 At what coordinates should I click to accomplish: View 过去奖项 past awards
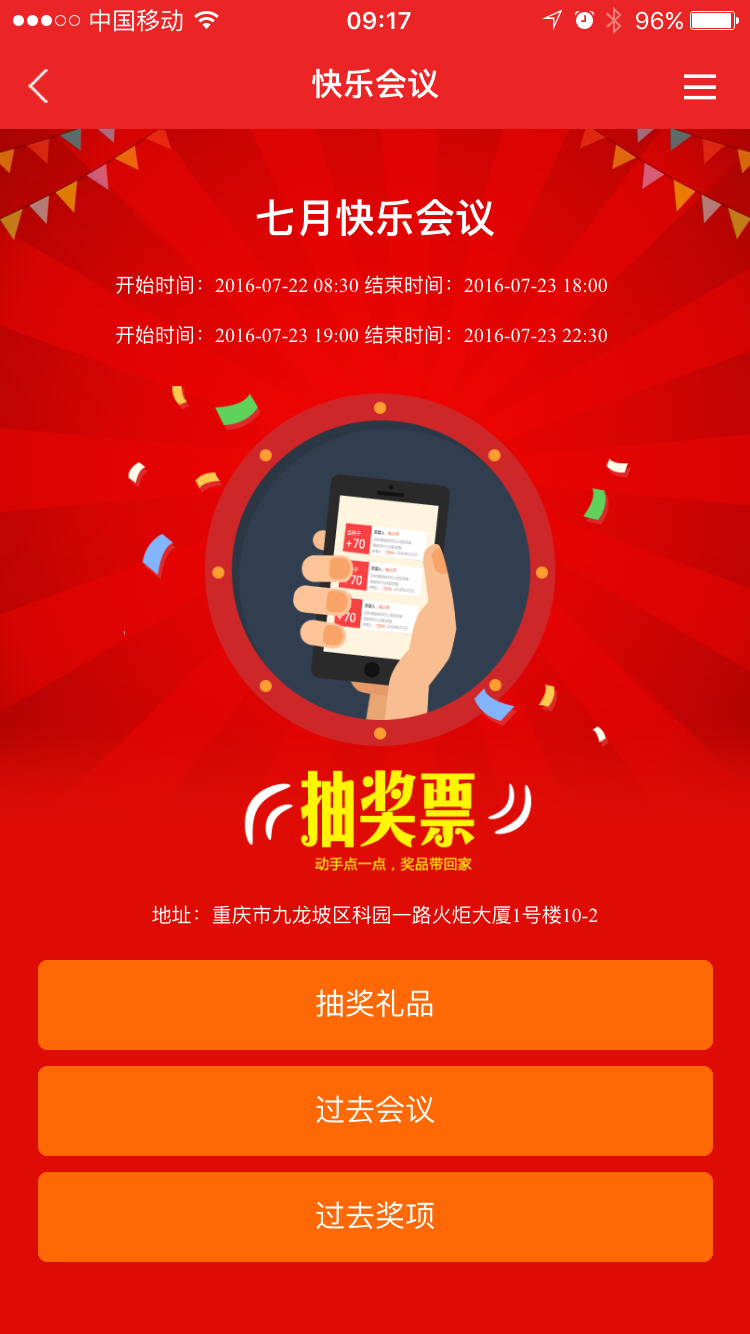coord(375,1216)
